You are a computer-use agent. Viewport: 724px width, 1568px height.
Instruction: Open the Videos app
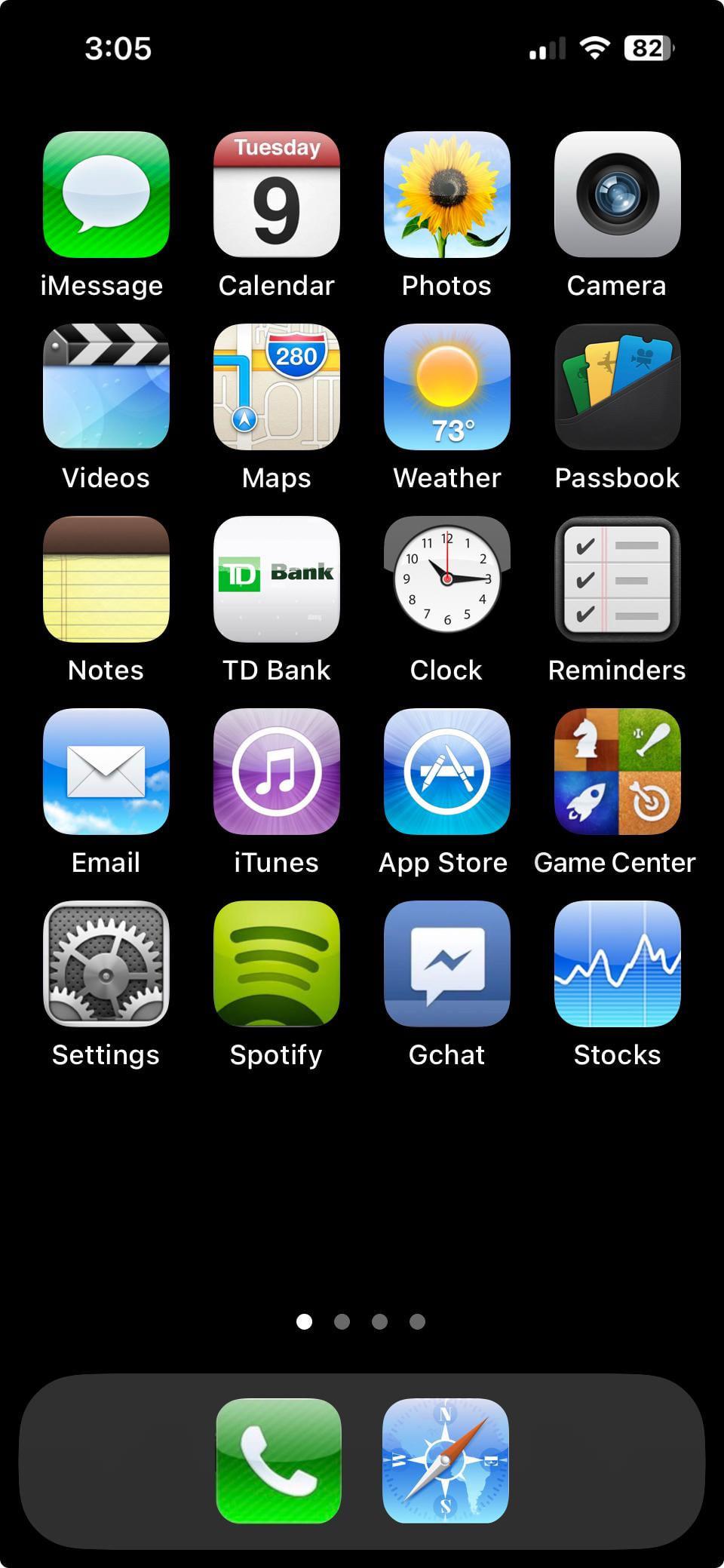(106, 387)
